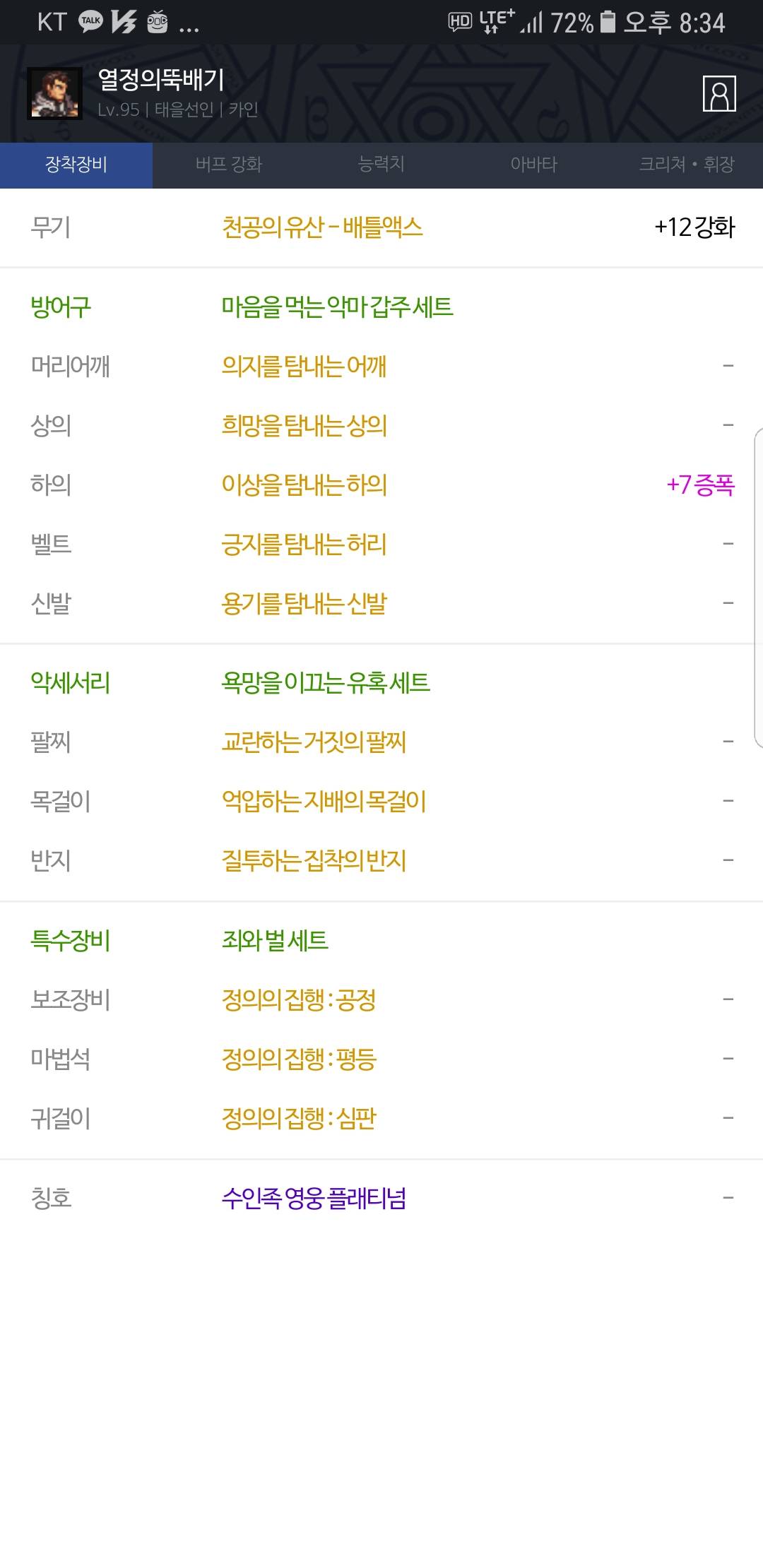The image size is (763, 1568).
Task: Open 이상을 탐내는 하의 item
Action: coord(304,485)
